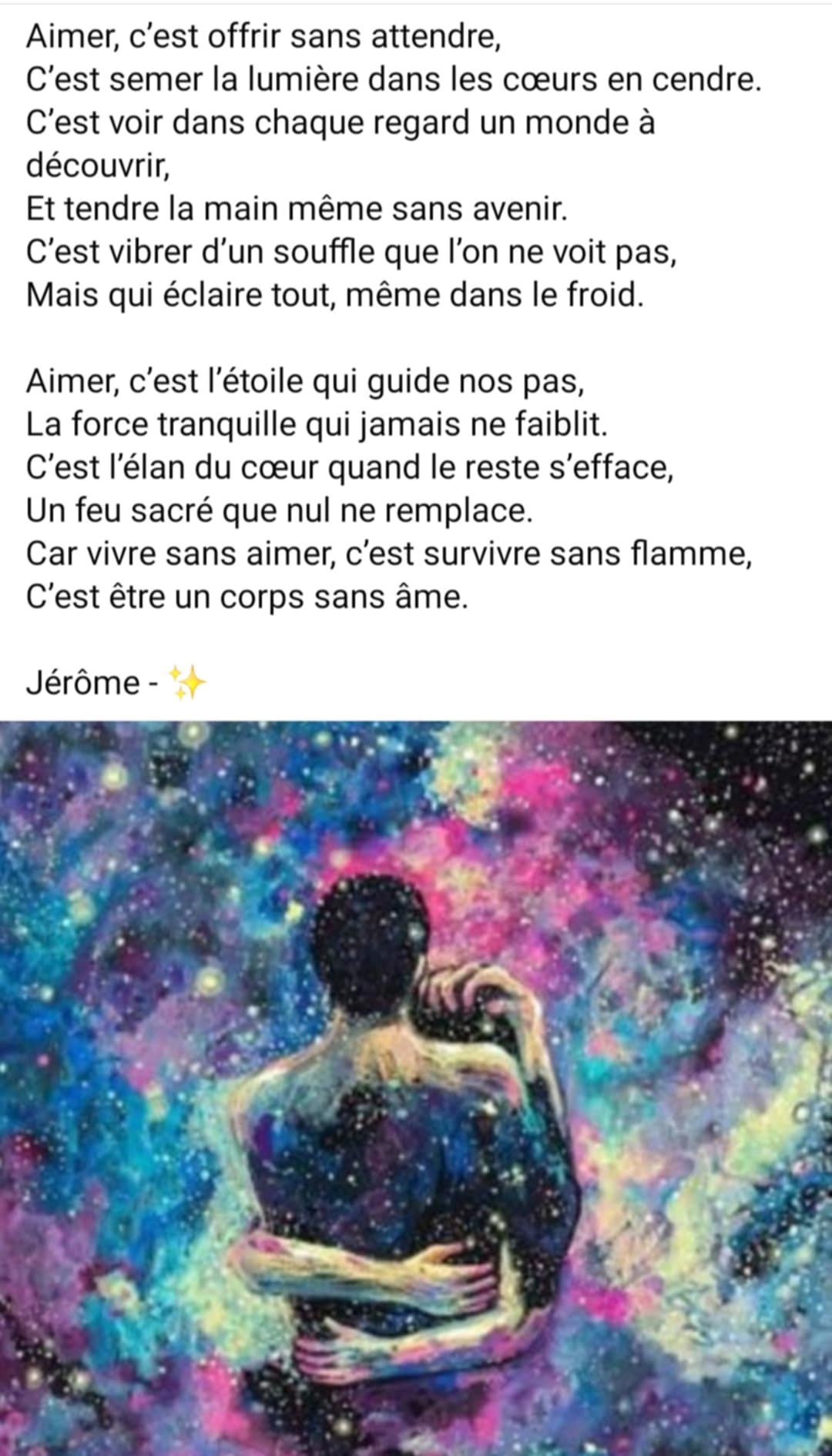
Task: Open the galaxy couple painting attached to post
Action: pyautogui.click(x=416, y=1088)
